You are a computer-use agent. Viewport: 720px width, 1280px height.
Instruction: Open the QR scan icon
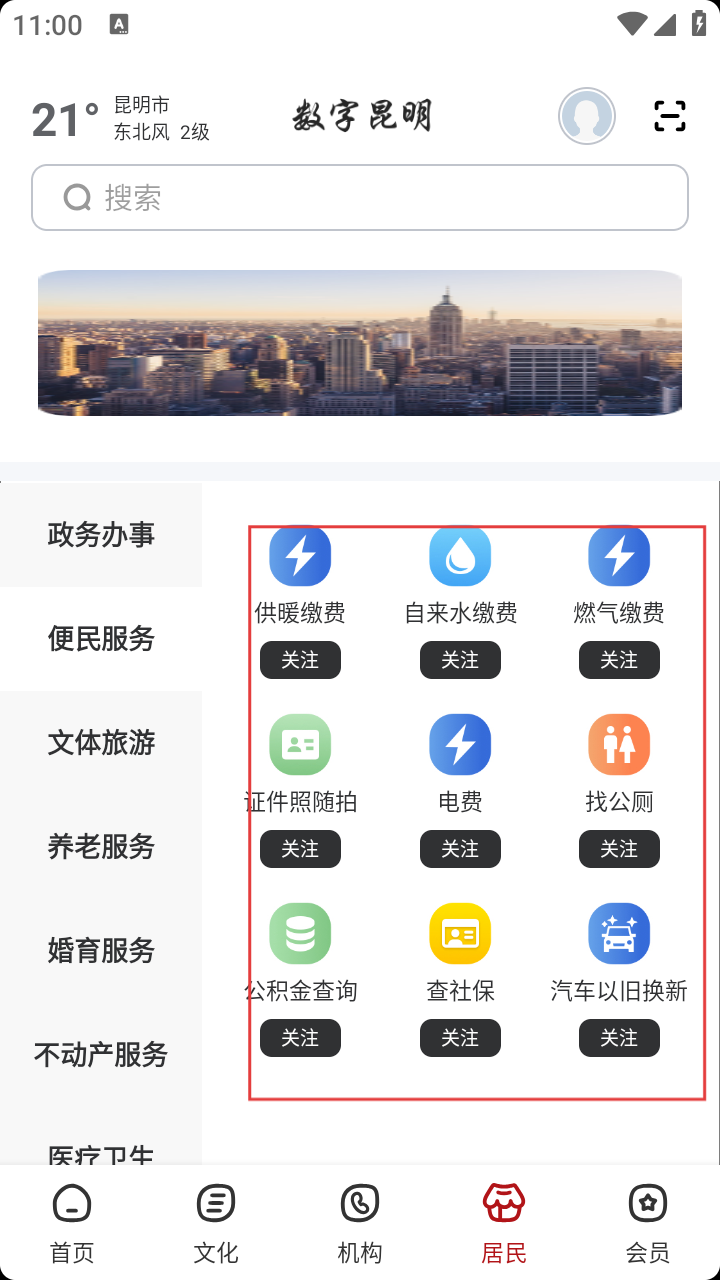670,116
